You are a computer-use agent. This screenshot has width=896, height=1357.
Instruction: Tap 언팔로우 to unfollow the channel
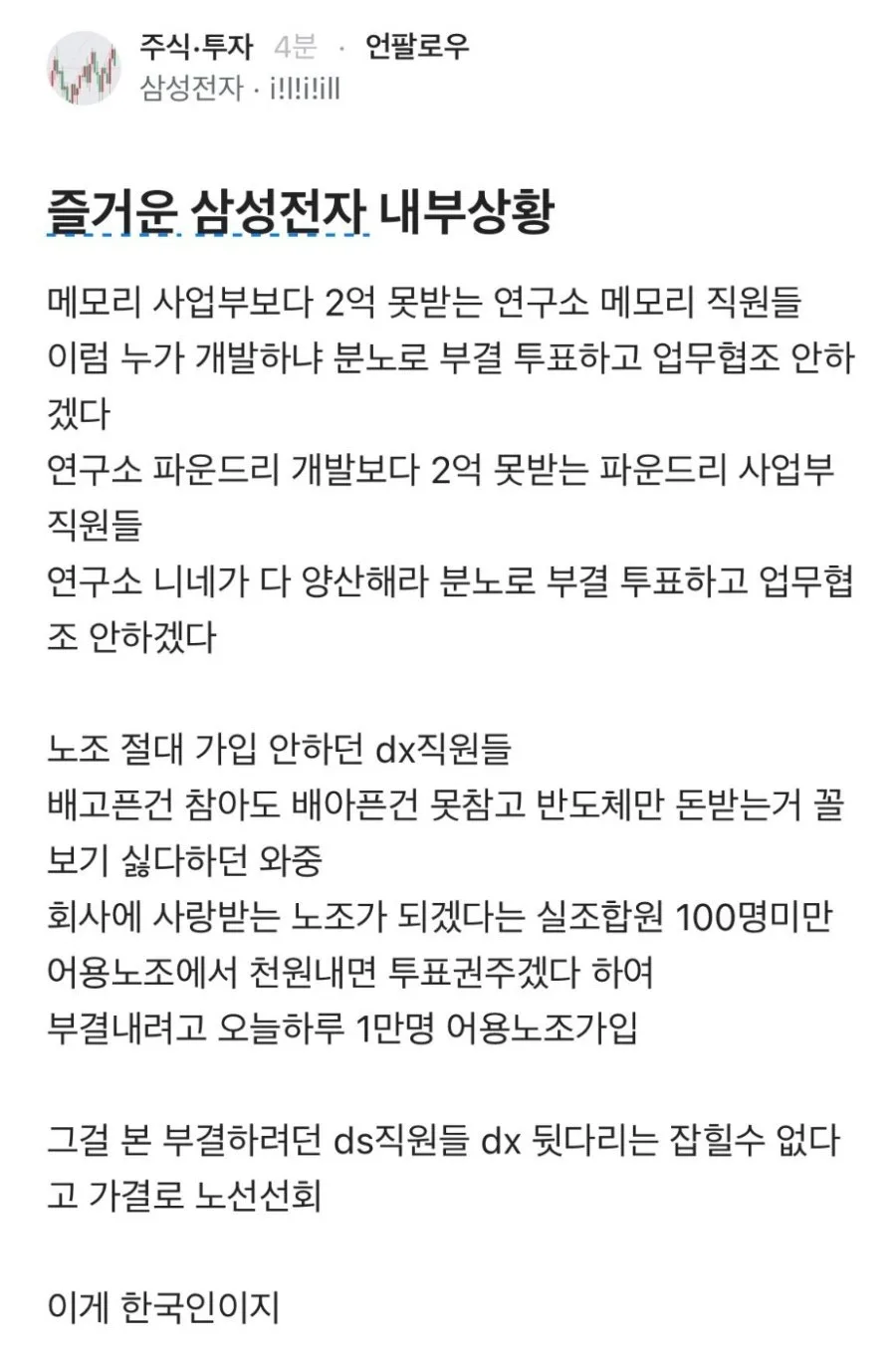(x=416, y=47)
